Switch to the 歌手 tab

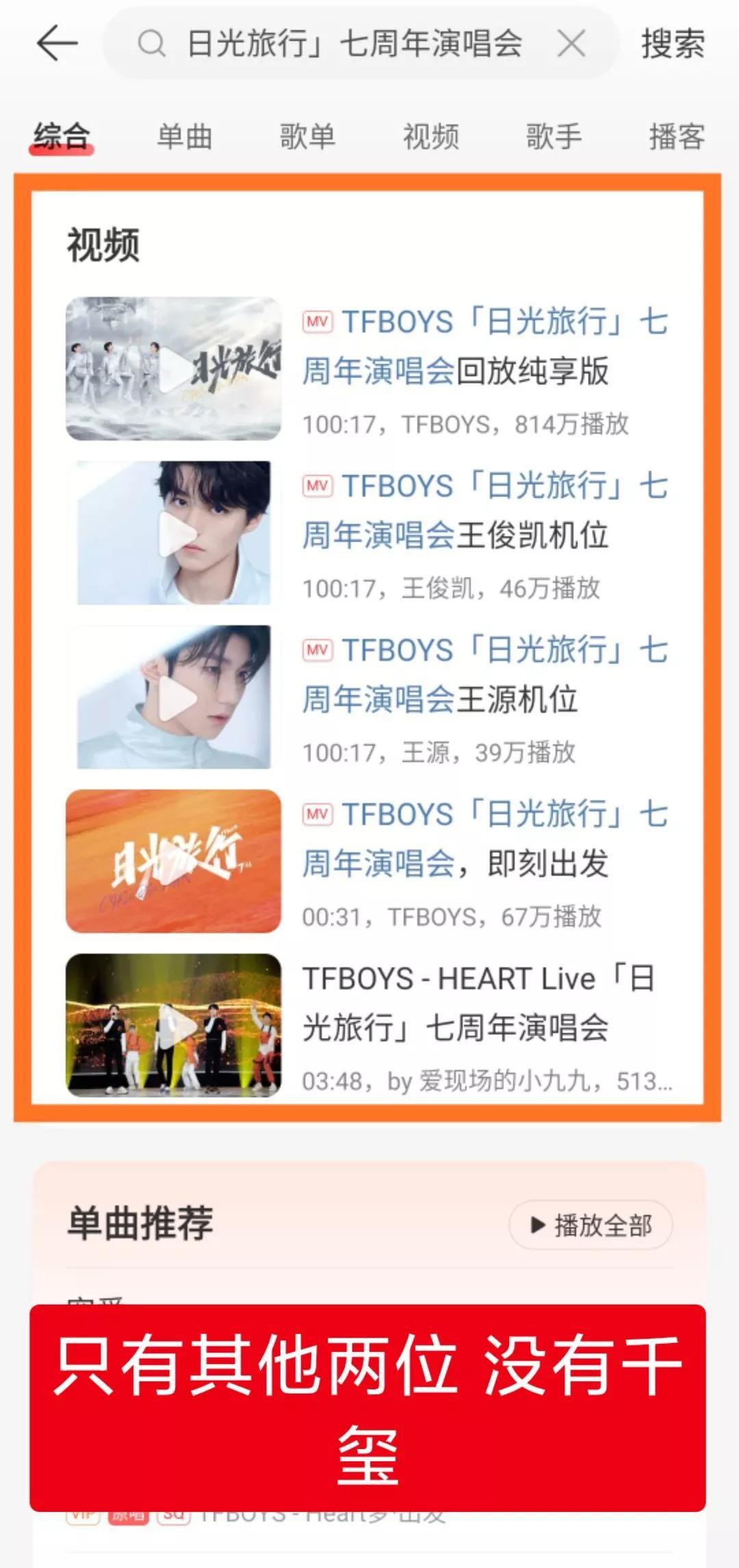point(554,136)
